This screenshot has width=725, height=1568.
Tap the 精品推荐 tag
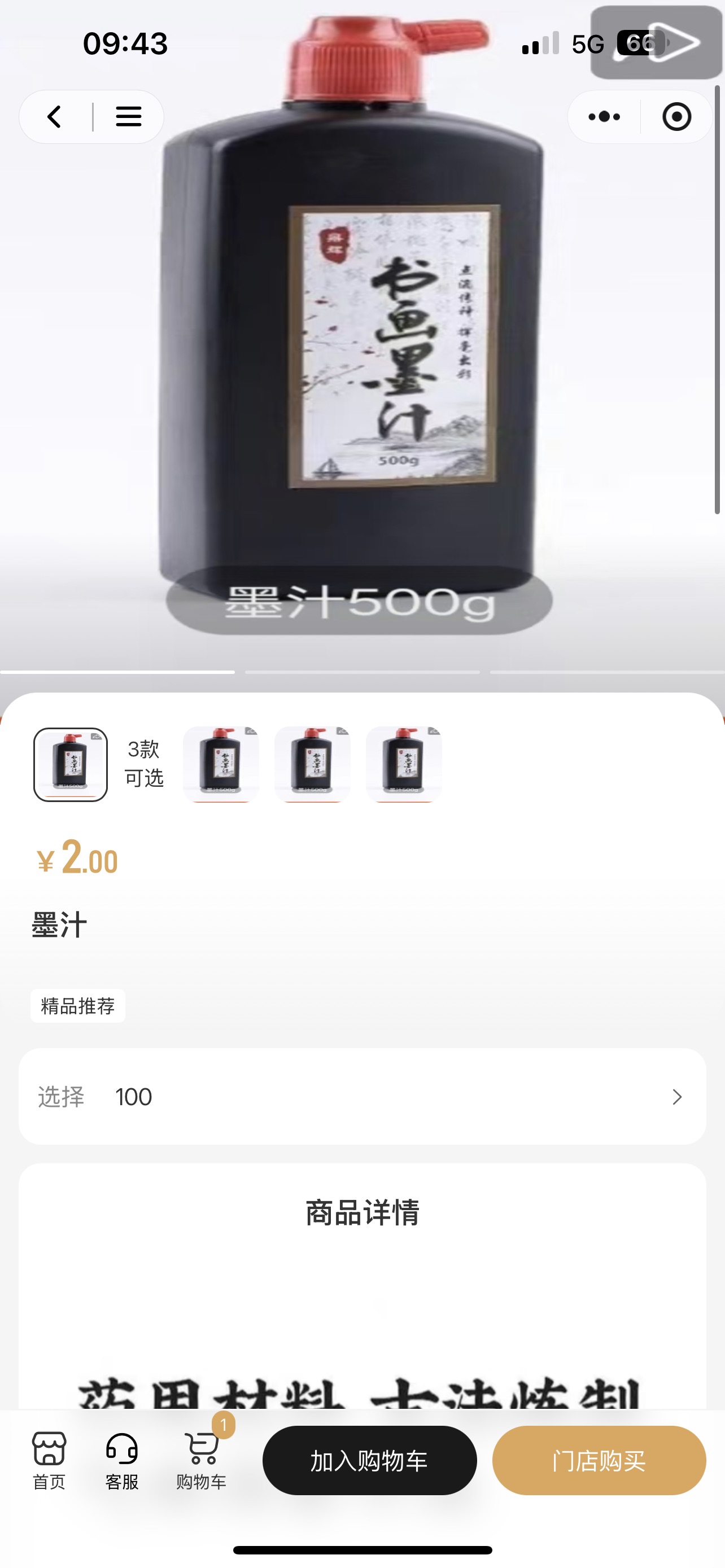coord(78,1006)
